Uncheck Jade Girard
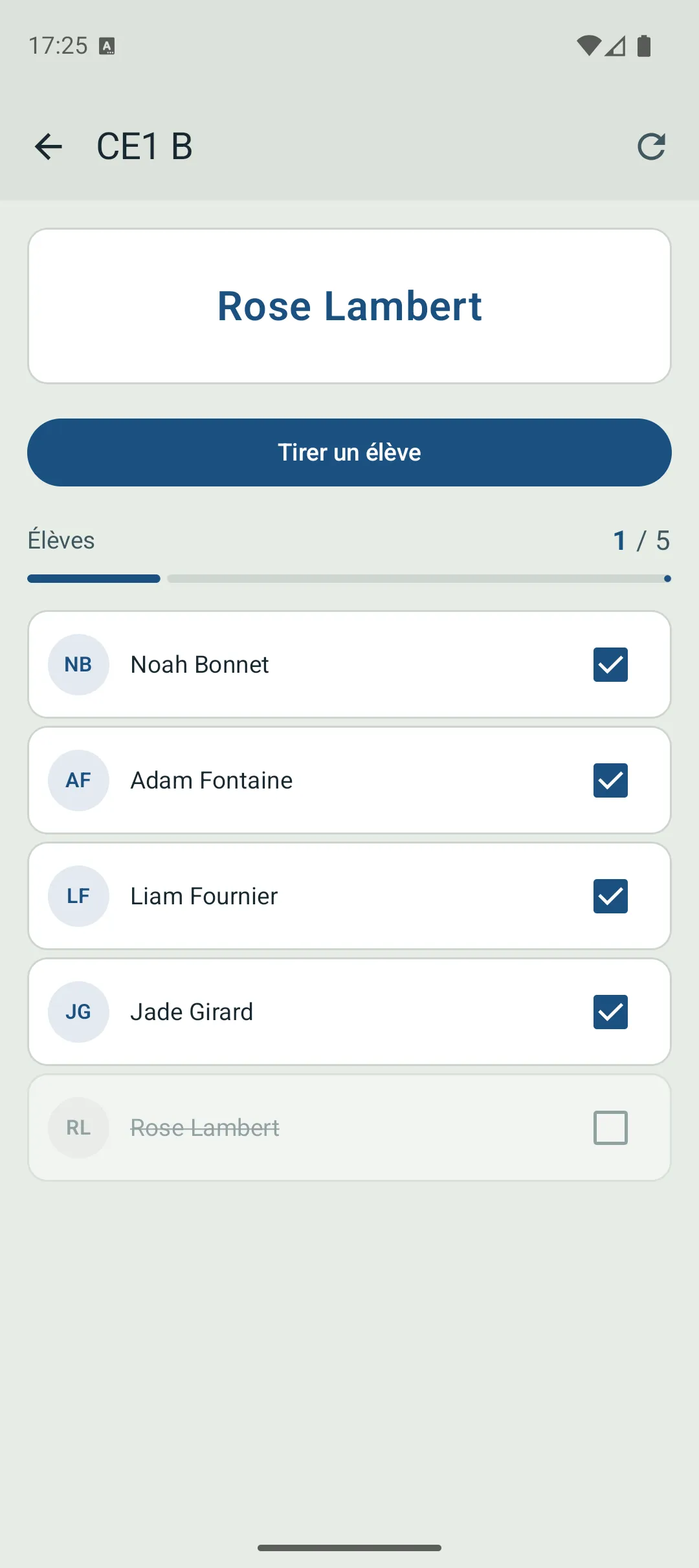The height and width of the screenshot is (1568, 699). [610, 1012]
